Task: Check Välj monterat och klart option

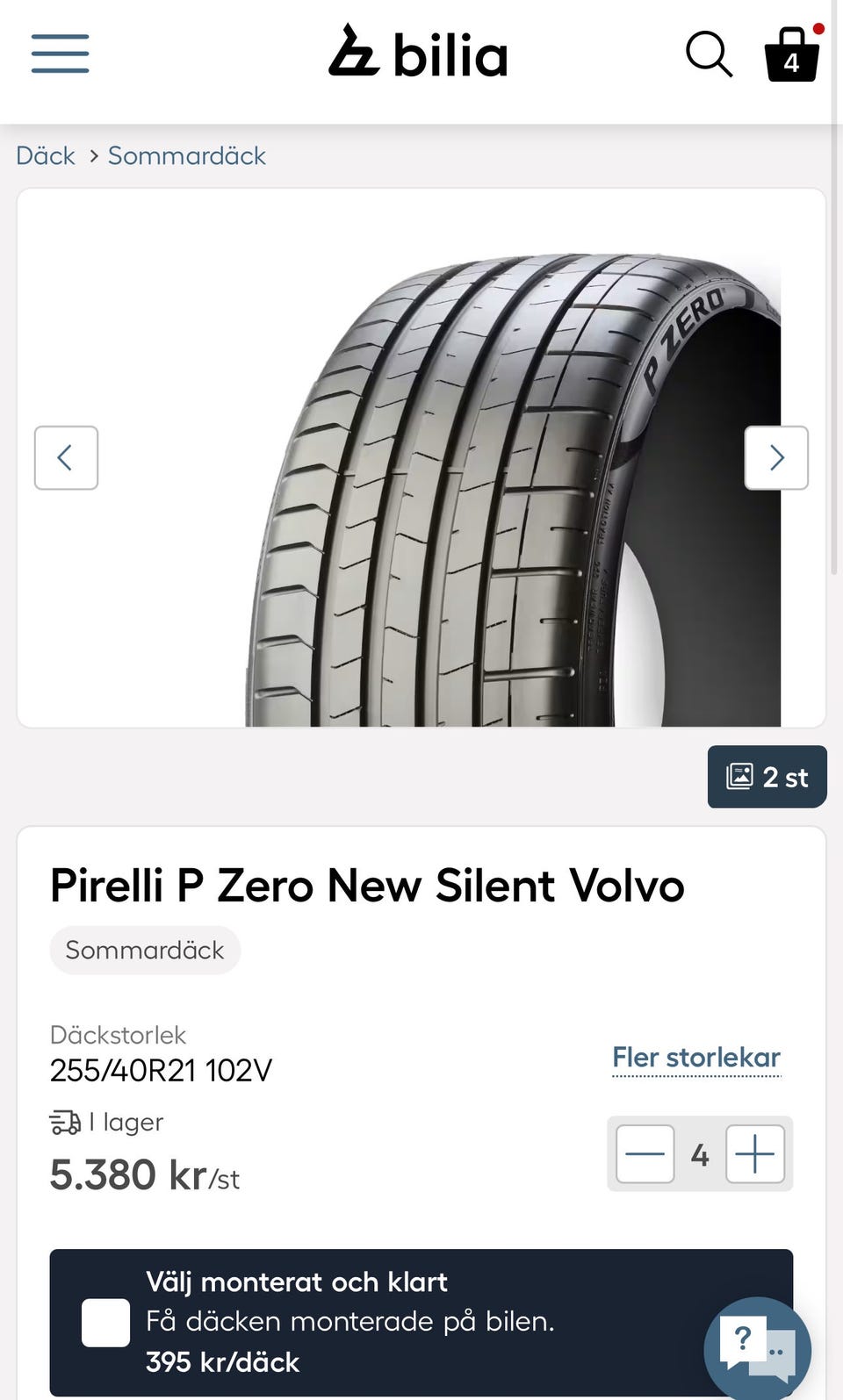Action: pos(105,1323)
